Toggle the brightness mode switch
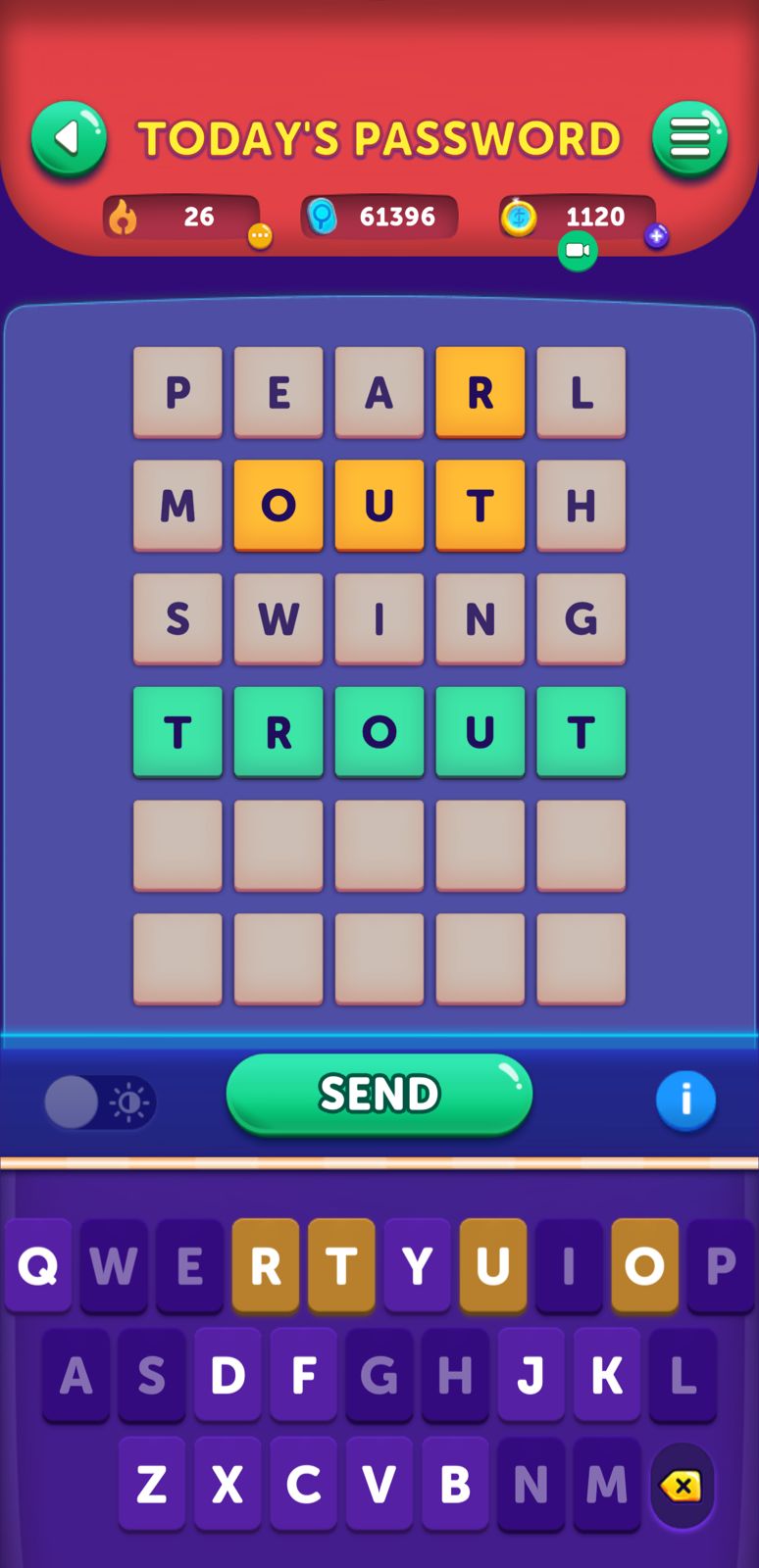 100,1102
